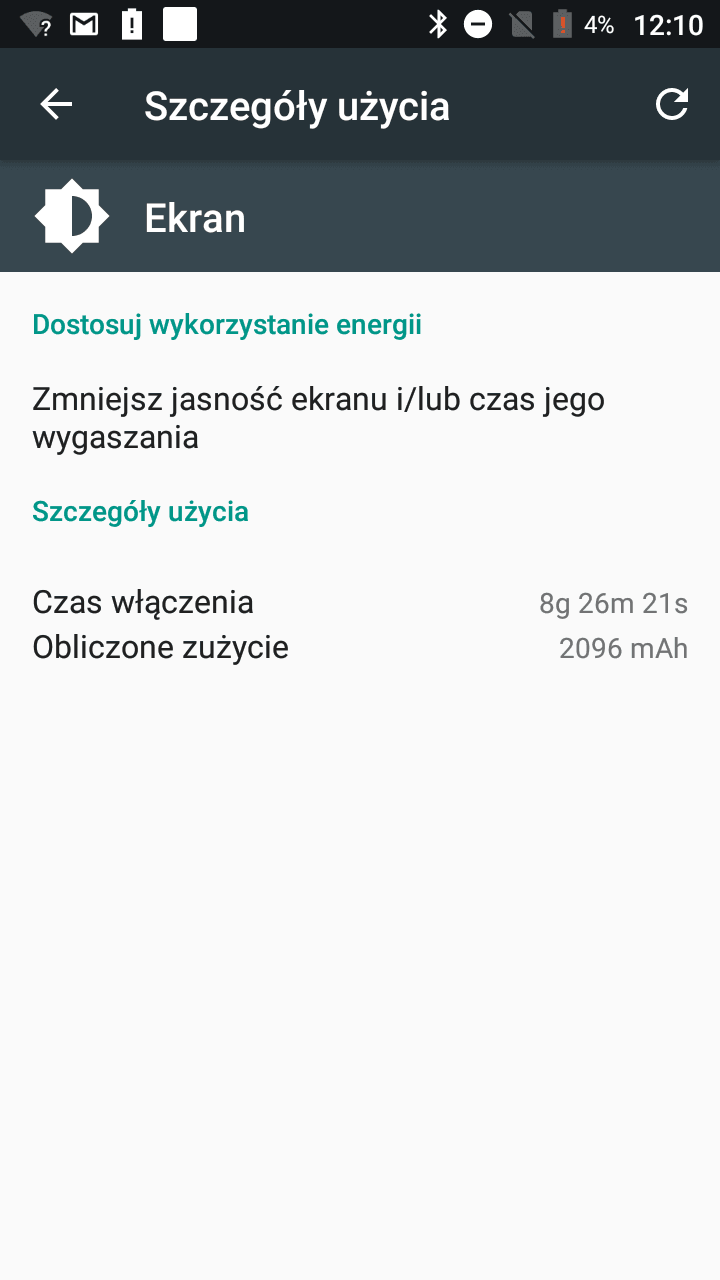The image size is (720, 1280).
Task: Go back using the app bar arrow
Action: click(56, 105)
